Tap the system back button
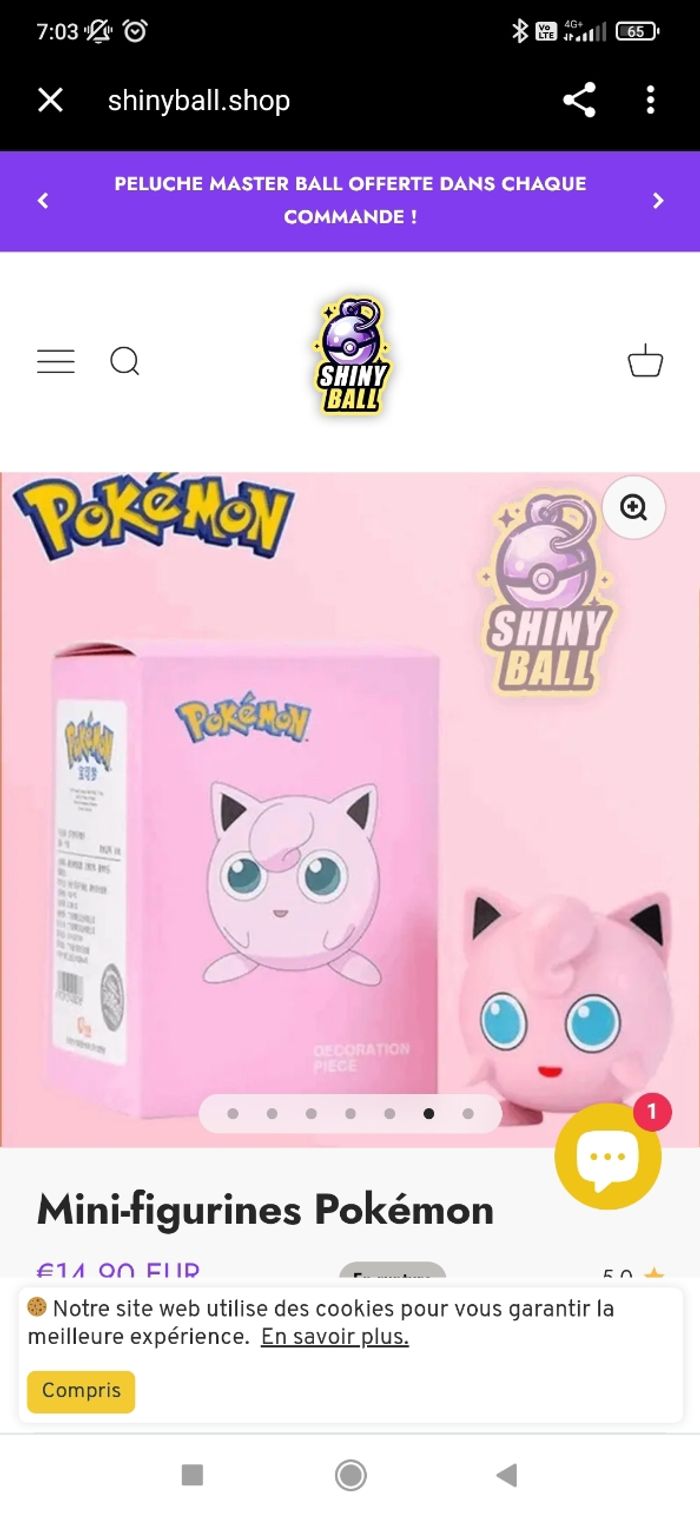700x1517 pixels. (507, 1475)
